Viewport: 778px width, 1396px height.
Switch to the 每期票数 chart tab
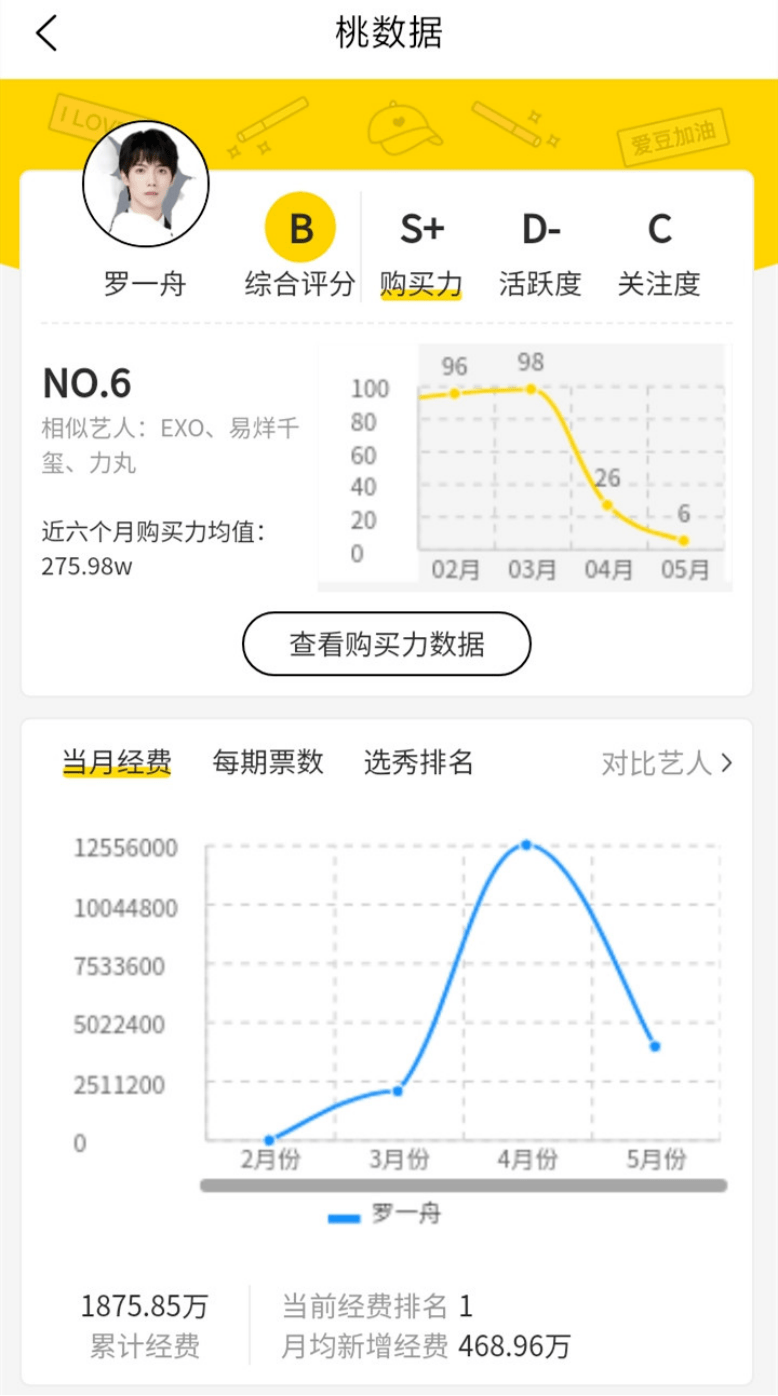[268, 763]
